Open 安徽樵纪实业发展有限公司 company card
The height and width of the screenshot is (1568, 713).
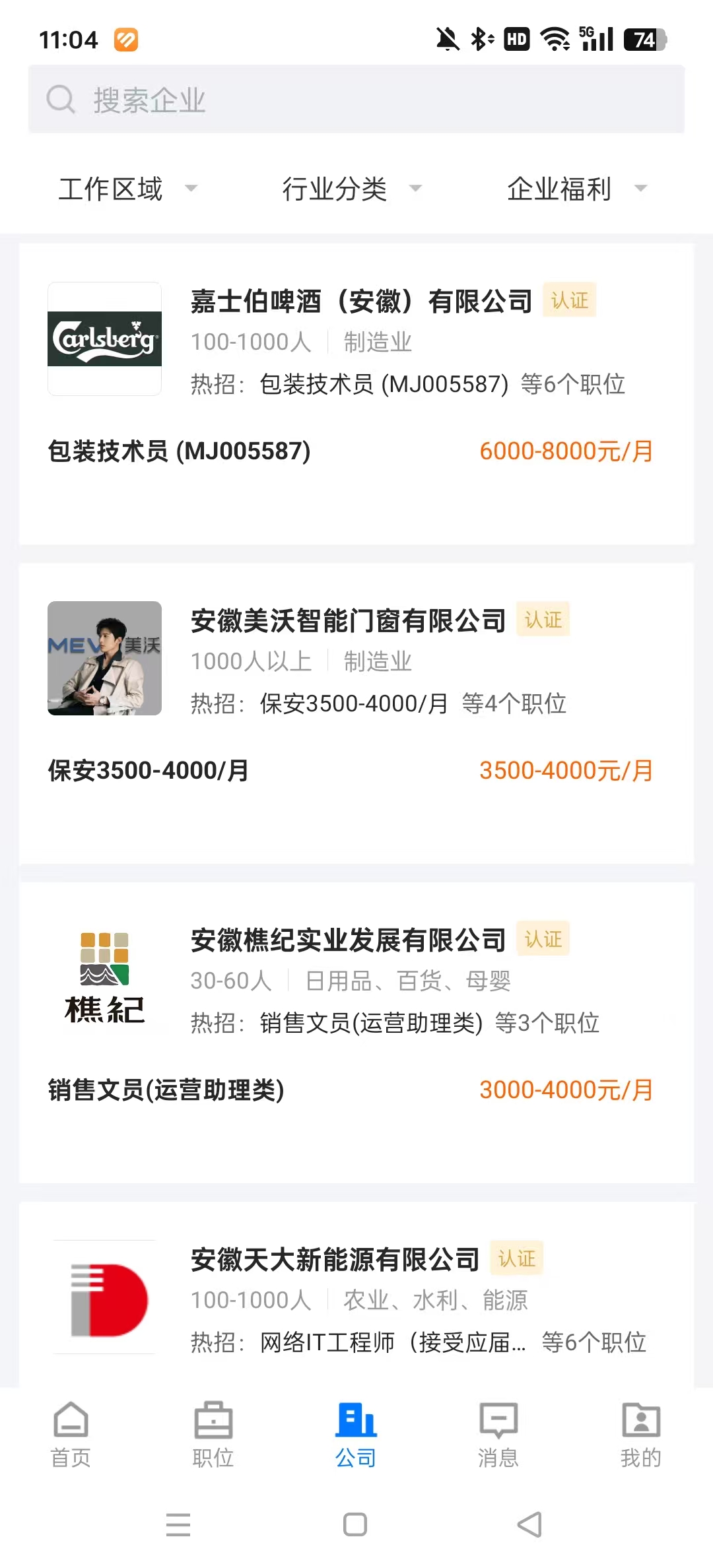point(348,940)
